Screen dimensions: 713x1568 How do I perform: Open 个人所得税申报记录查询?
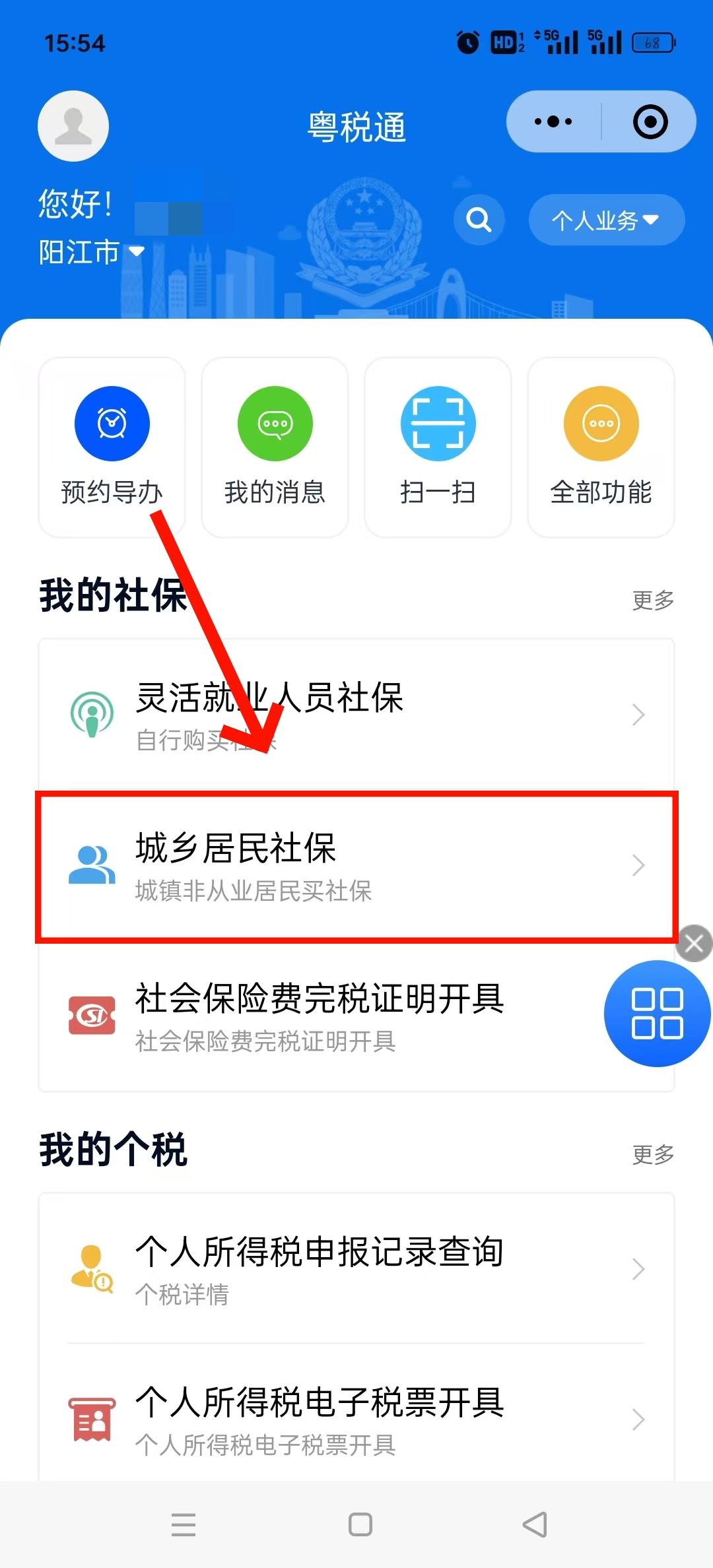click(356, 1268)
